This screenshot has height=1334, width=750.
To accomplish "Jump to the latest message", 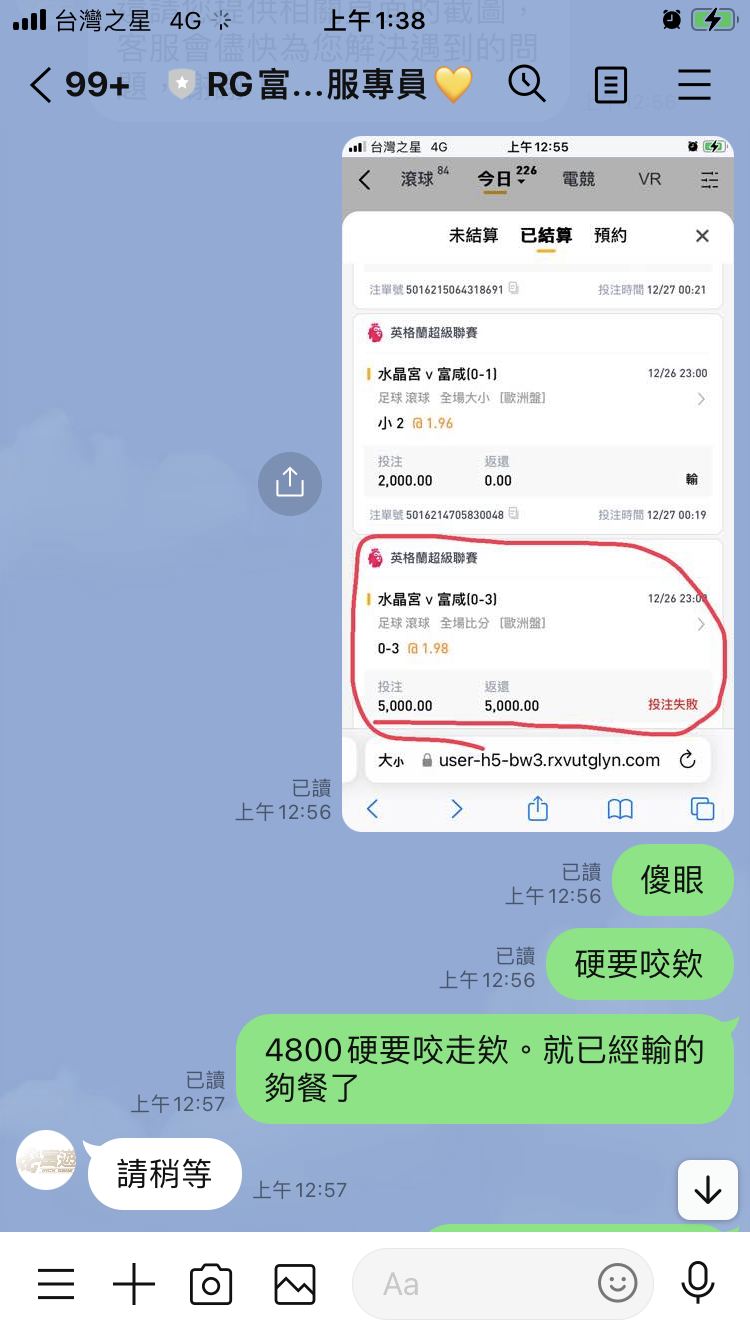I will [x=708, y=1189].
